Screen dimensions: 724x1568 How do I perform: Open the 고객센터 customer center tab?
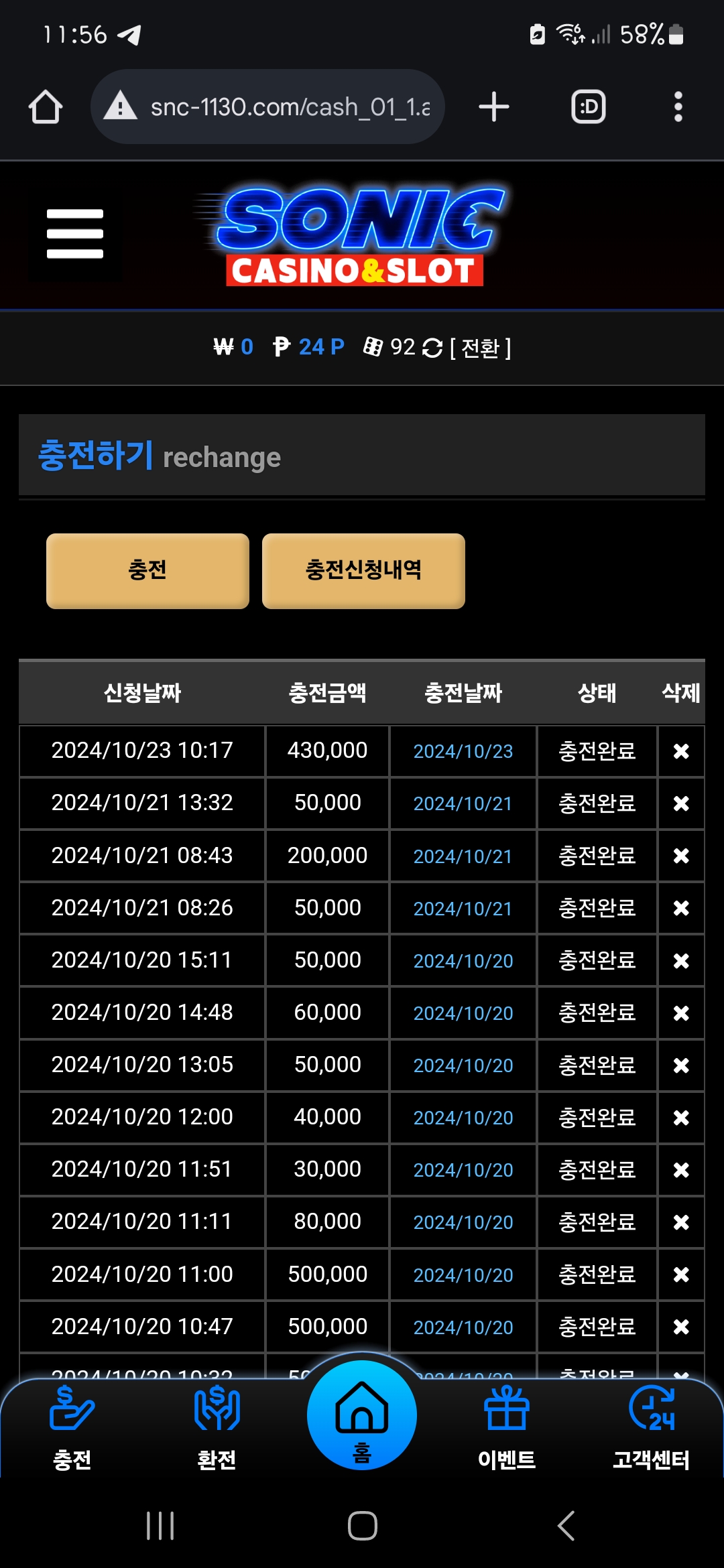[652, 1429]
